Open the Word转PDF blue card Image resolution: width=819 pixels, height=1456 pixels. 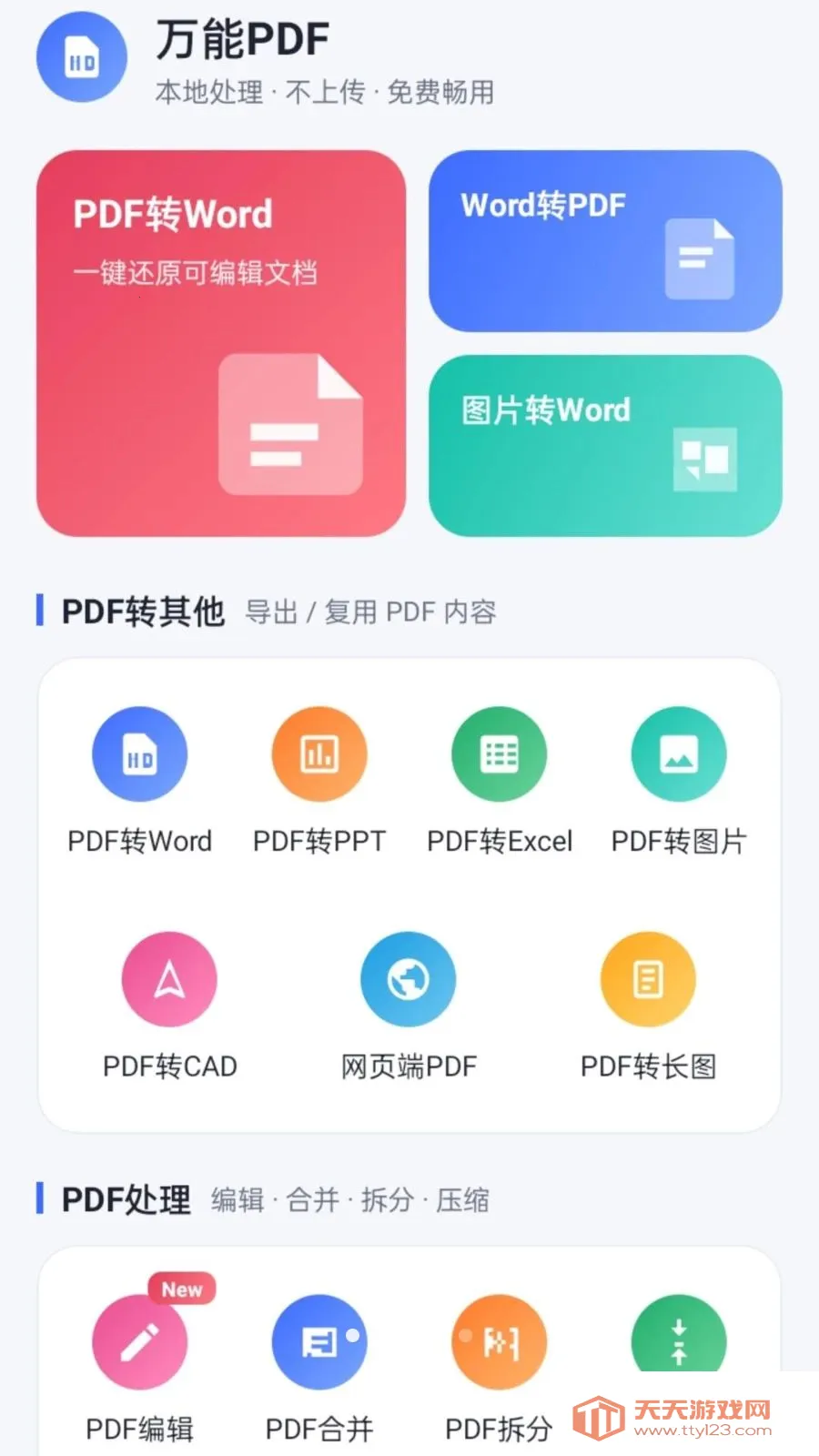pyautogui.click(x=605, y=240)
